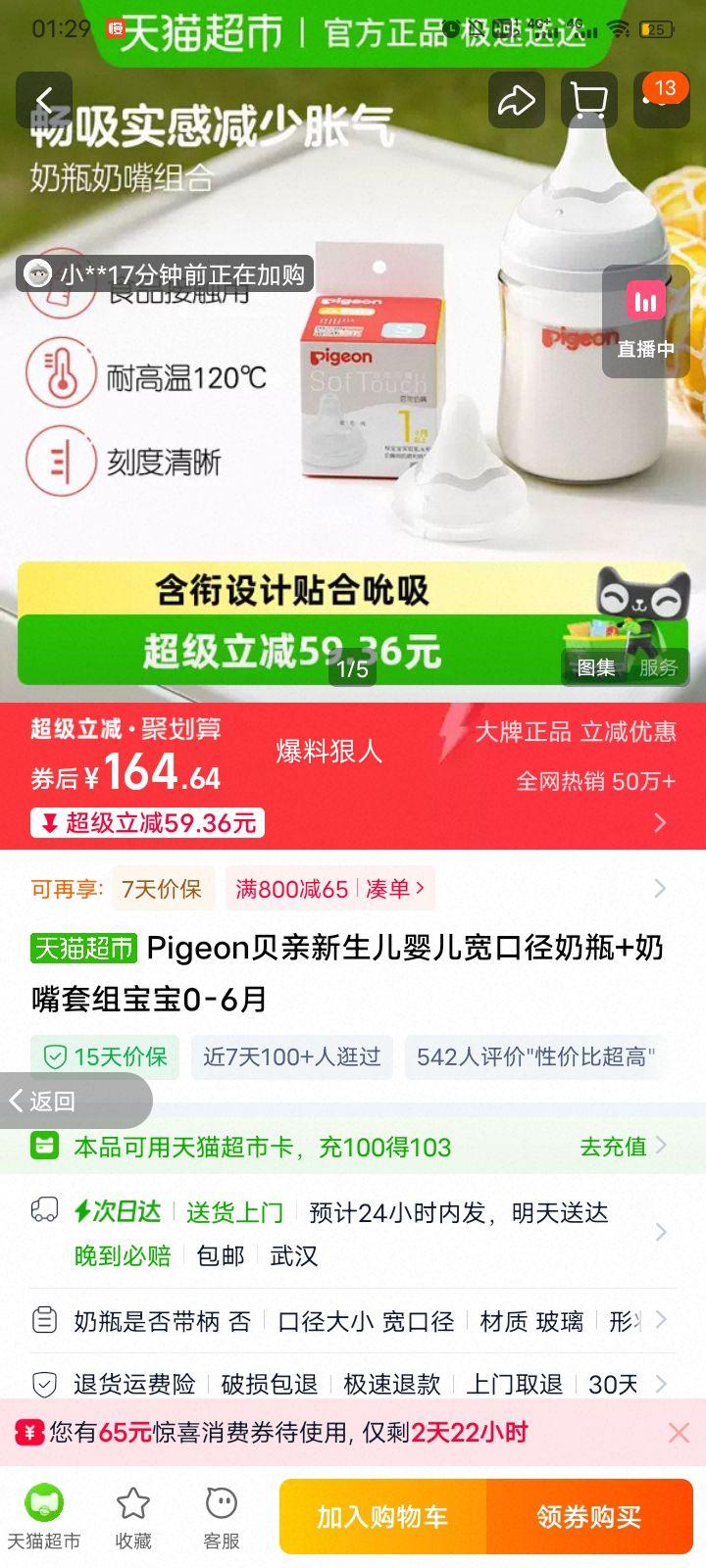706x1568 pixels.
Task: Open the share options via share icon
Action: (517, 100)
